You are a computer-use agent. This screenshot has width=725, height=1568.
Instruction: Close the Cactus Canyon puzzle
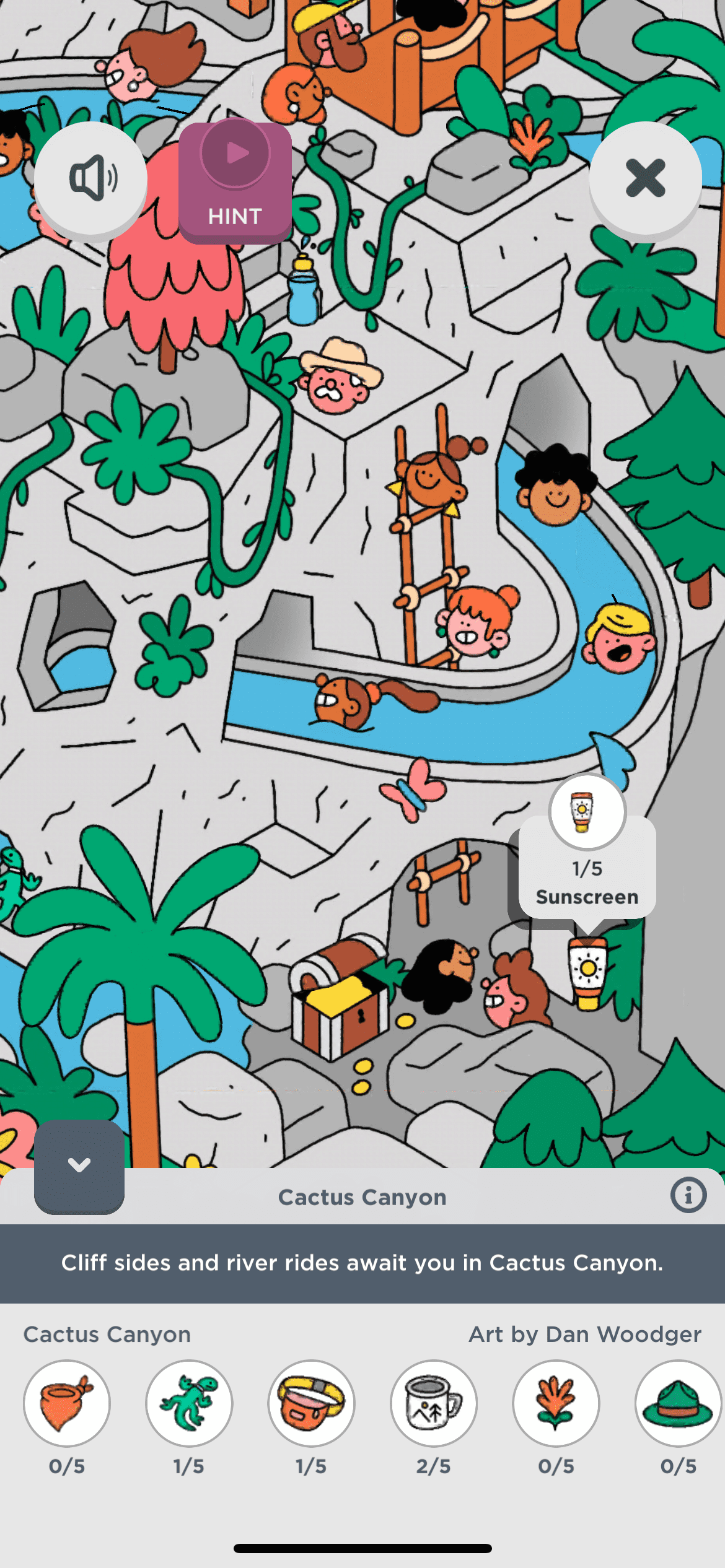(645, 178)
